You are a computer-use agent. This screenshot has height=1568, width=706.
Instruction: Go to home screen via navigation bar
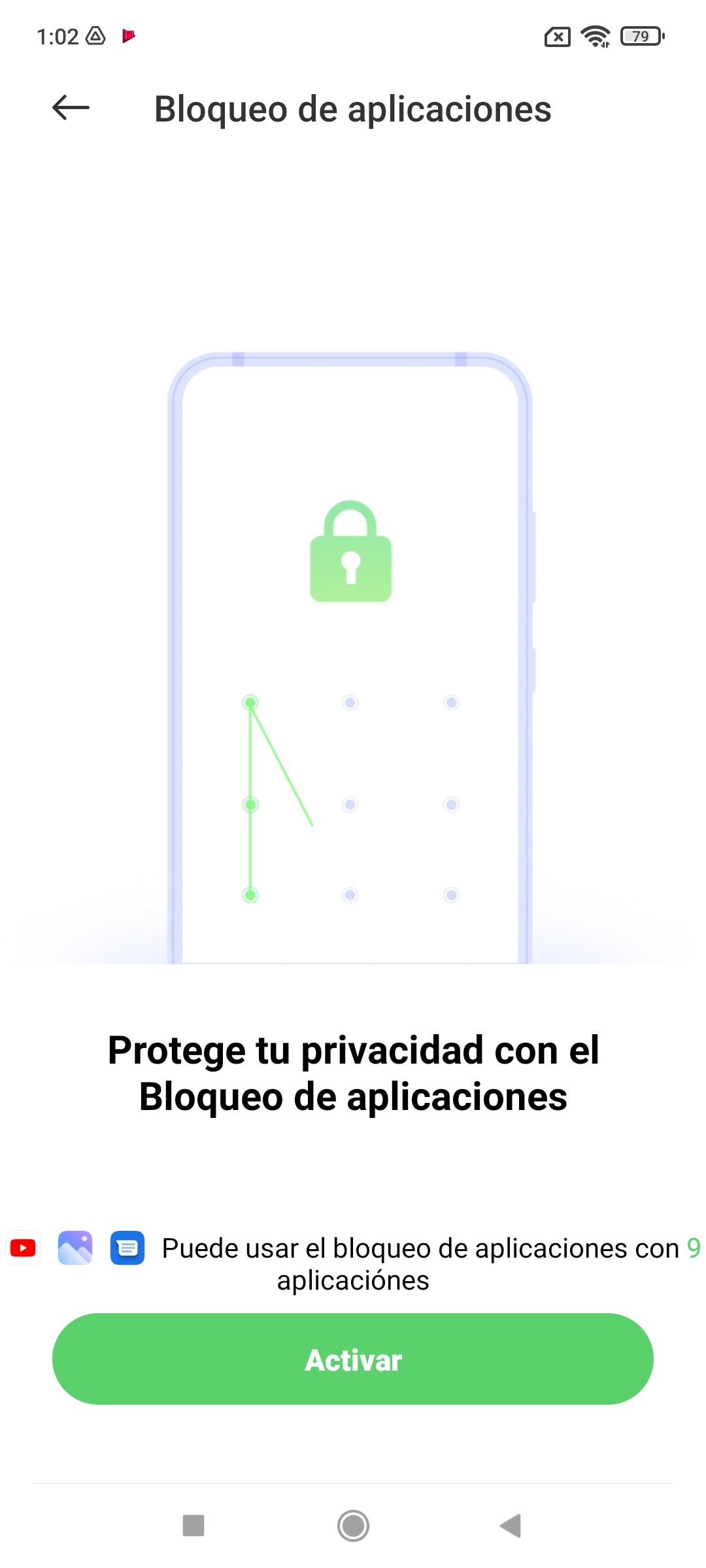(353, 1526)
